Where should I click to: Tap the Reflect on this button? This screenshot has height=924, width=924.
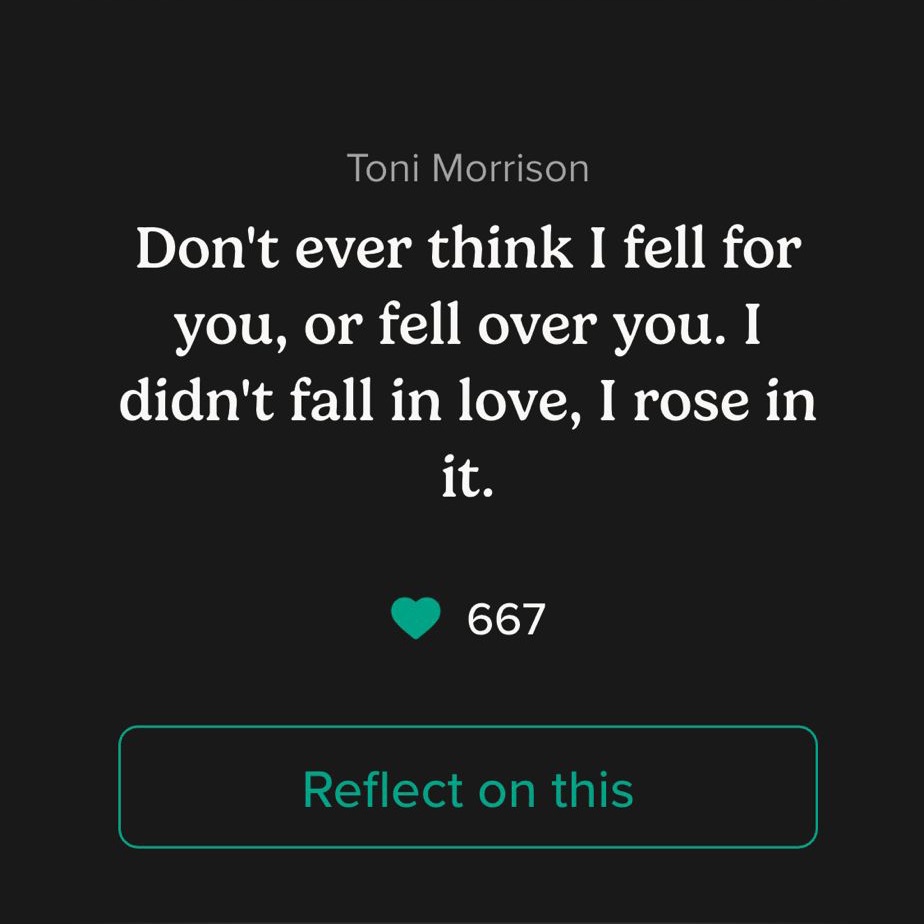[467, 787]
